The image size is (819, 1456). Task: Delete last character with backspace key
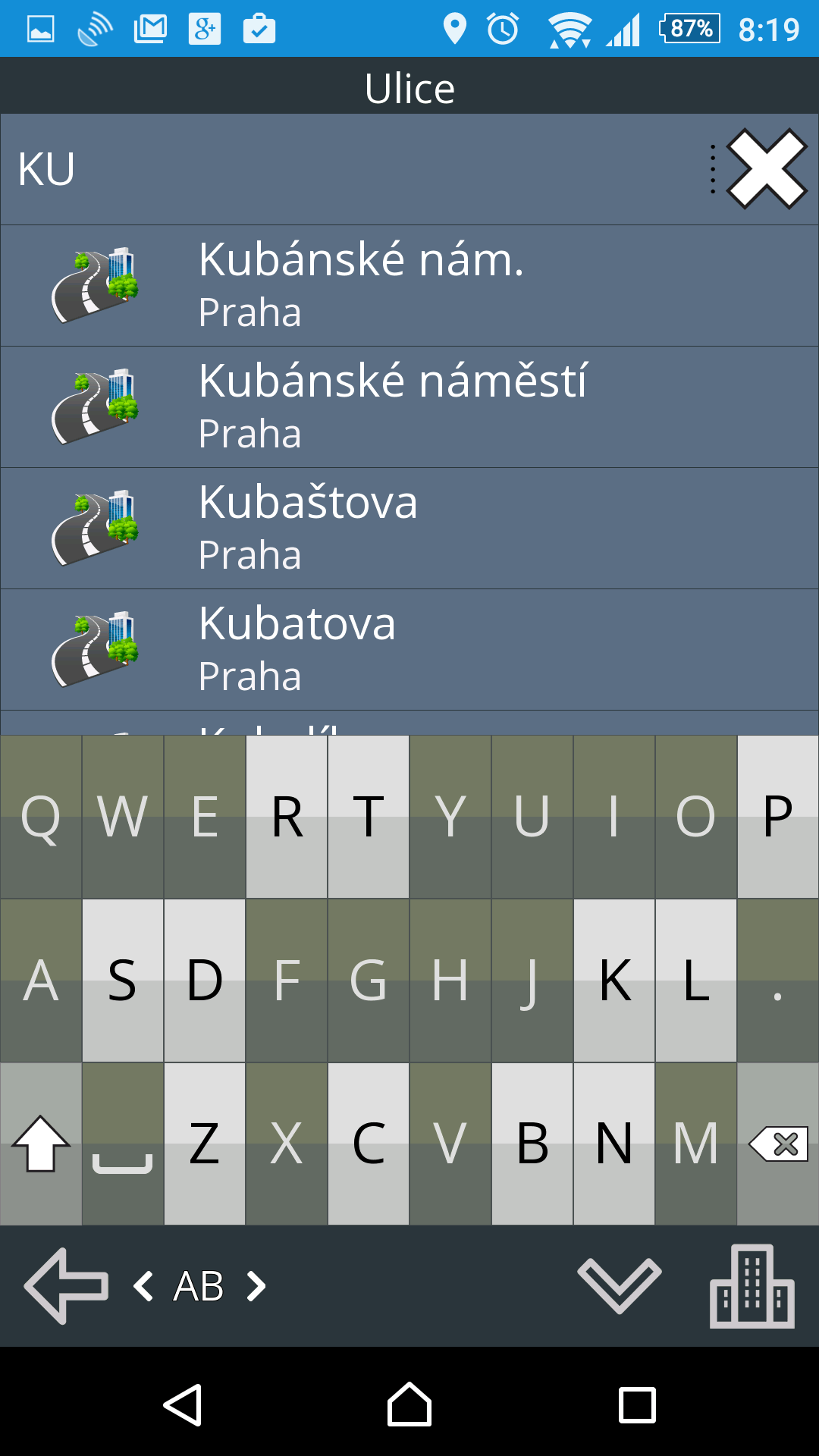pos(778,1144)
